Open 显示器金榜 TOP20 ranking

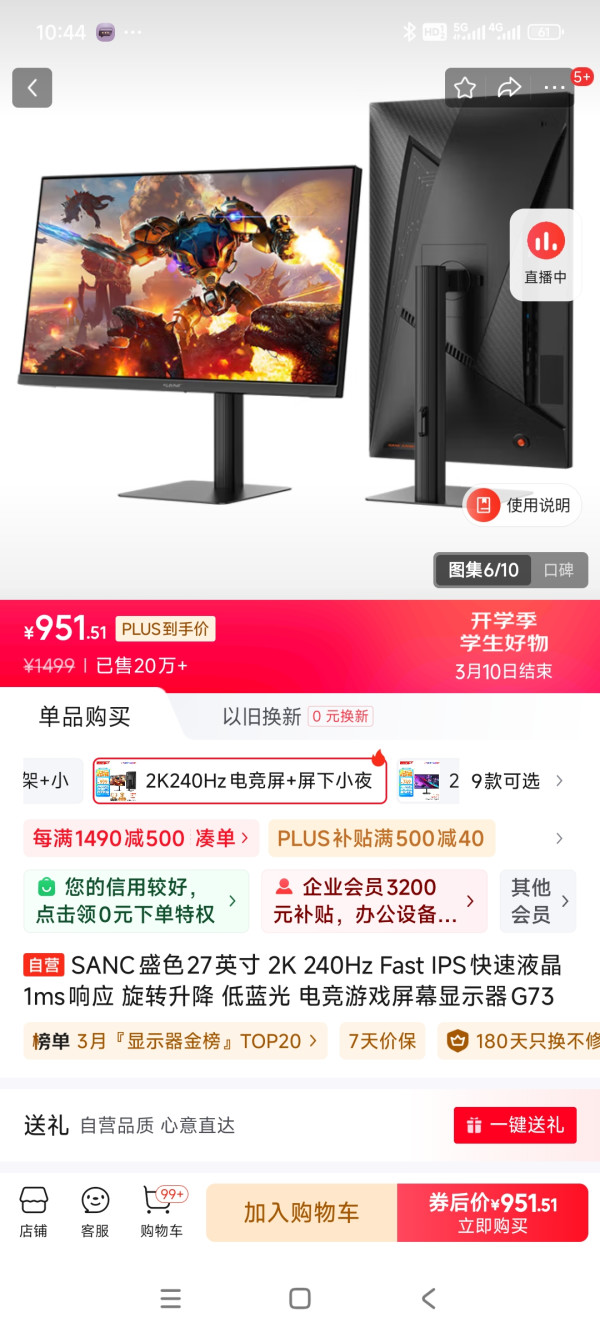pos(175,1041)
